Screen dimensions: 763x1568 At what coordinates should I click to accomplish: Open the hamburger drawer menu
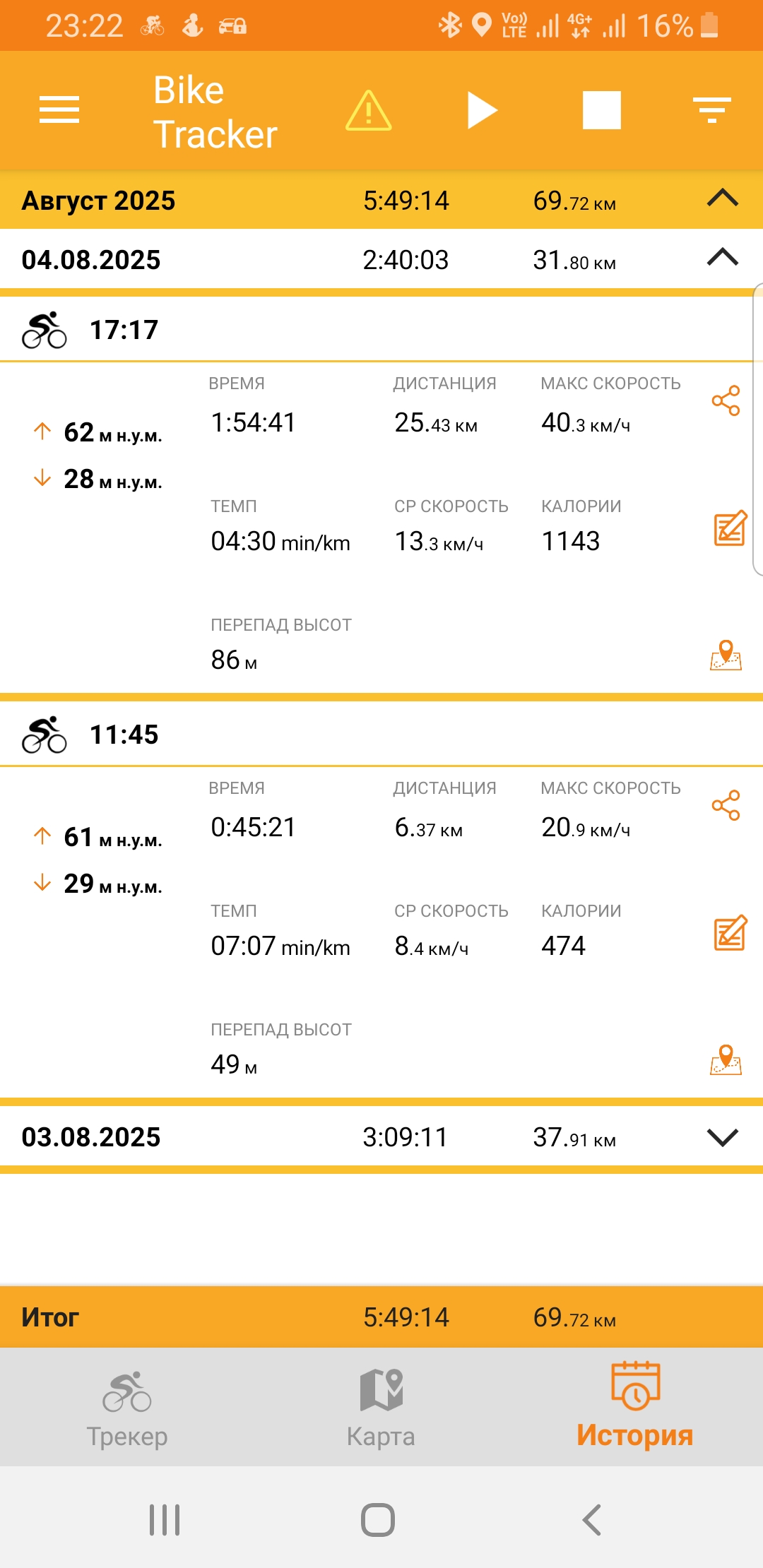[x=59, y=110]
